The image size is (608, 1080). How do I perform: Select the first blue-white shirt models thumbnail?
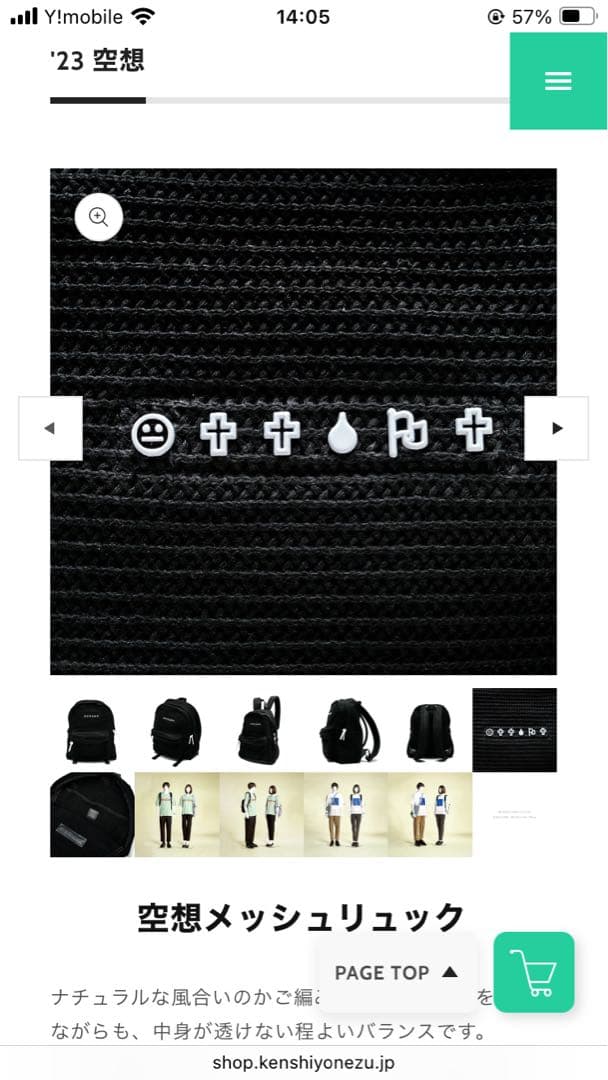coord(345,814)
